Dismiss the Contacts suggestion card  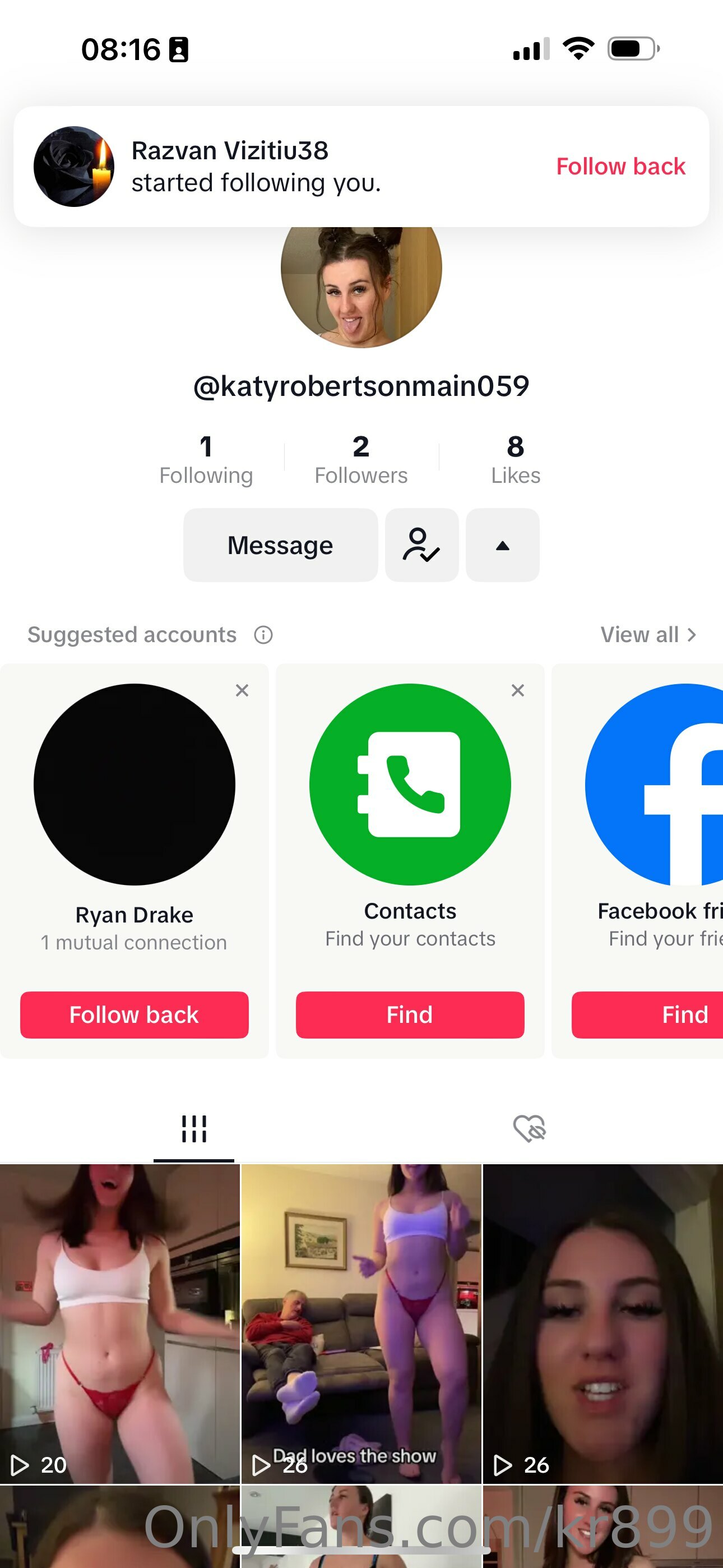click(517, 690)
